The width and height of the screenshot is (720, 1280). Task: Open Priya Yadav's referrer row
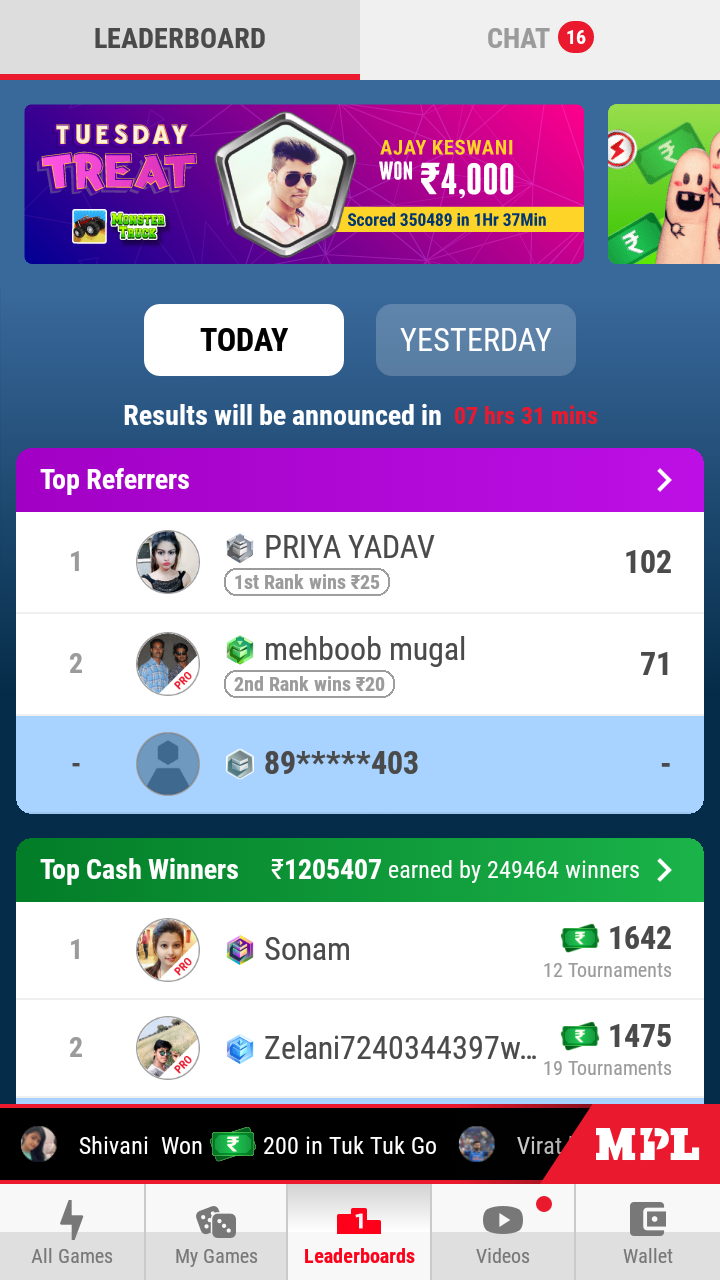tap(360, 562)
